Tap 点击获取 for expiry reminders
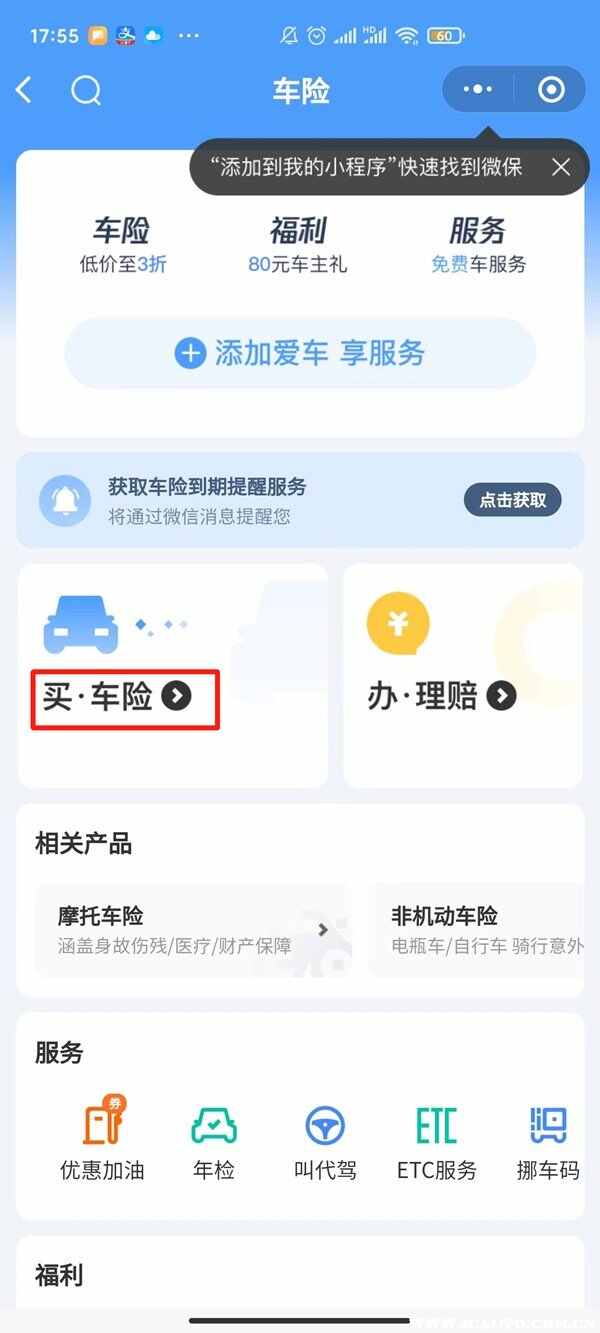Screen dimensions: 600x1333 pyautogui.click(x=512, y=500)
